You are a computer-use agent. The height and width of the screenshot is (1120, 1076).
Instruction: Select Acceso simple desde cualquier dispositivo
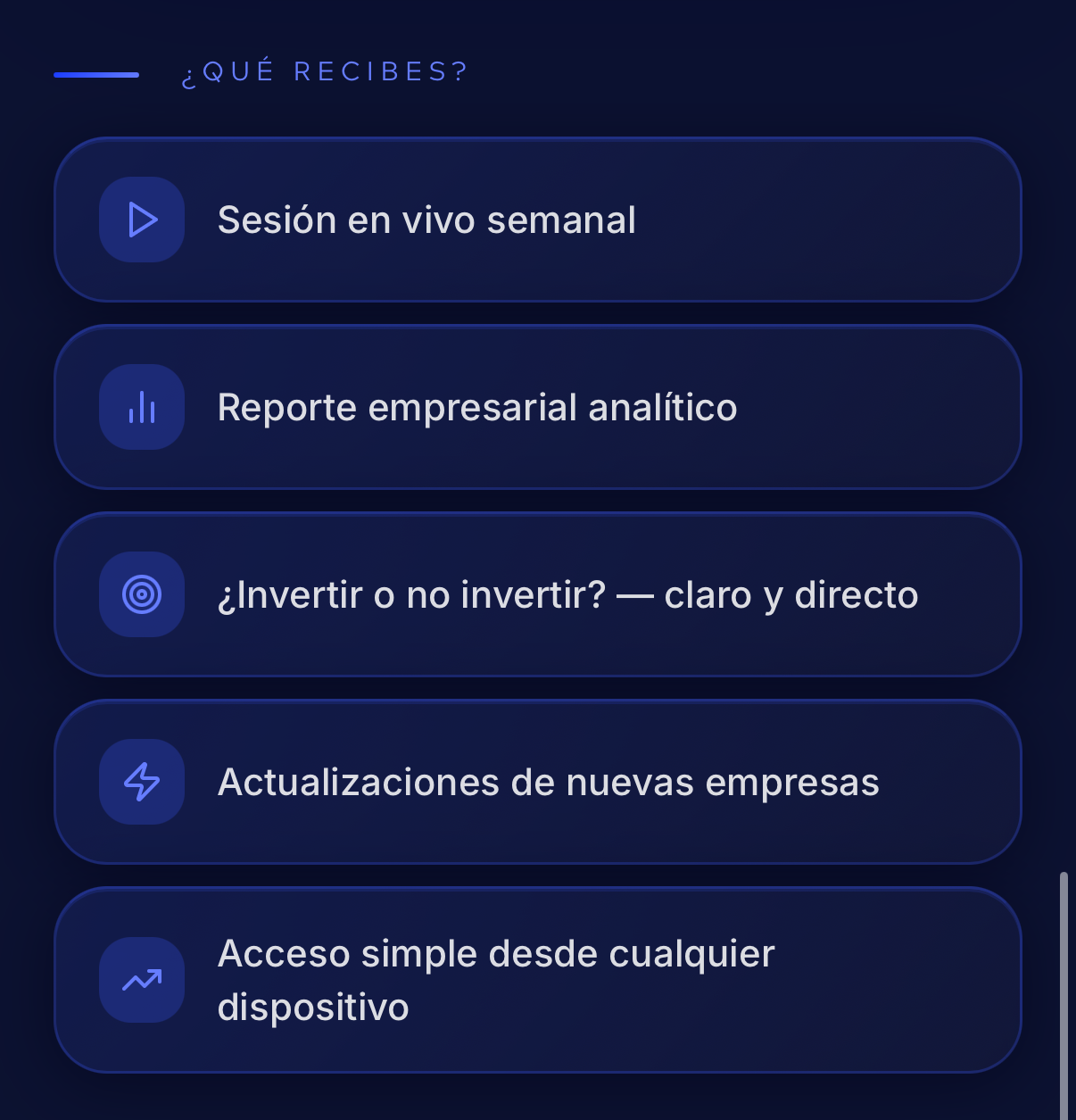(537, 980)
